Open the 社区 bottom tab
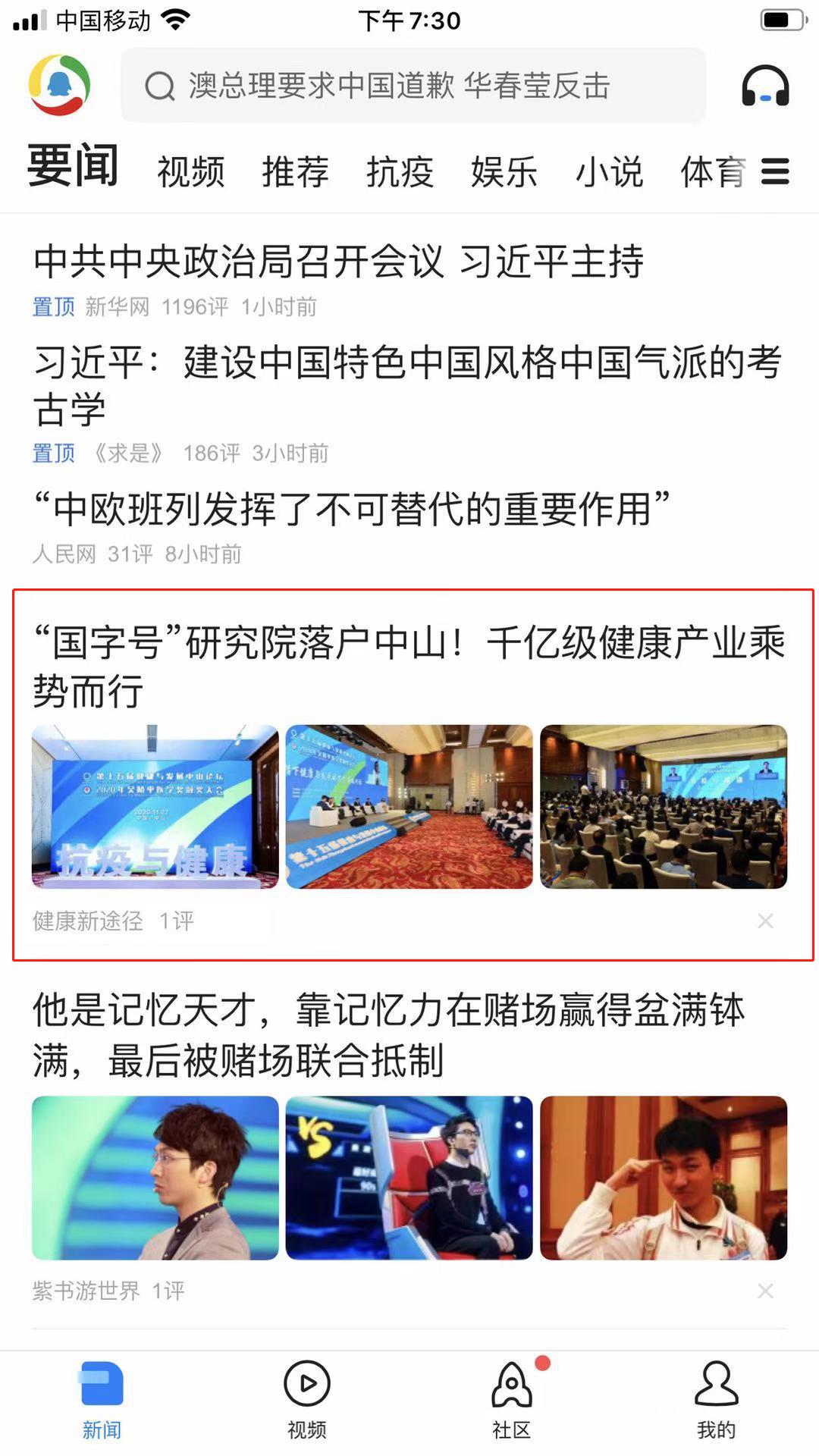819x1456 pixels. tap(512, 1400)
